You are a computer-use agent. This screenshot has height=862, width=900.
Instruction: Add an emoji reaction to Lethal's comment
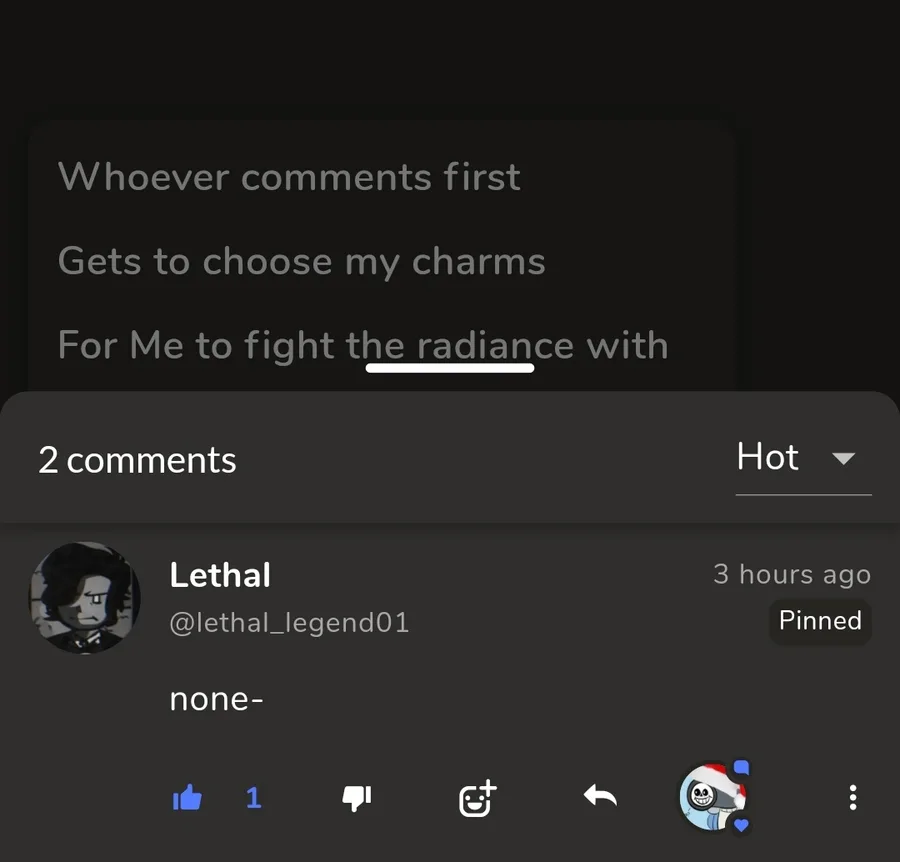click(x=477, y=798)
